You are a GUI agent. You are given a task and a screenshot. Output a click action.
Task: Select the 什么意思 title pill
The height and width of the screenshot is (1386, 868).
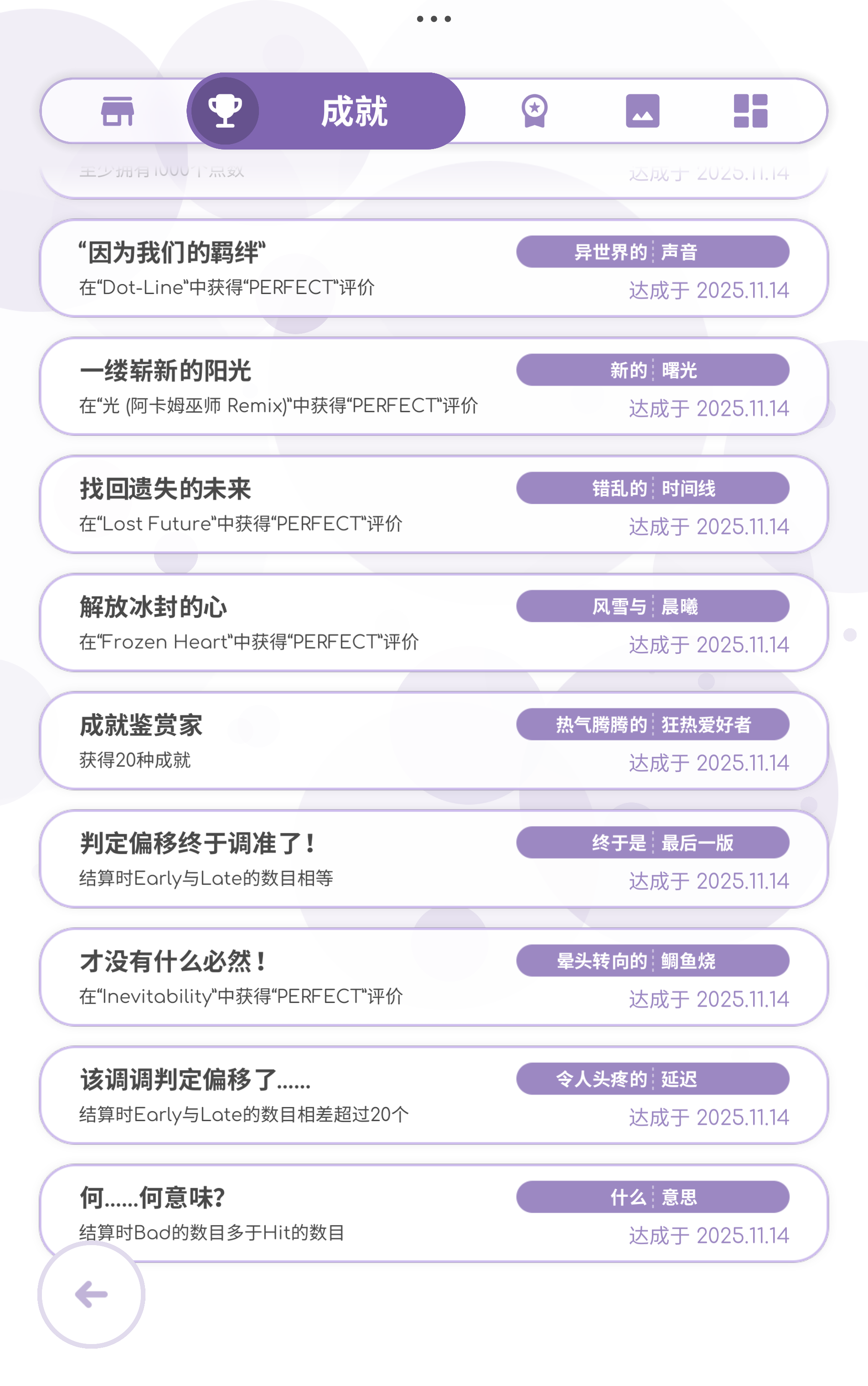pos(653,1198)
